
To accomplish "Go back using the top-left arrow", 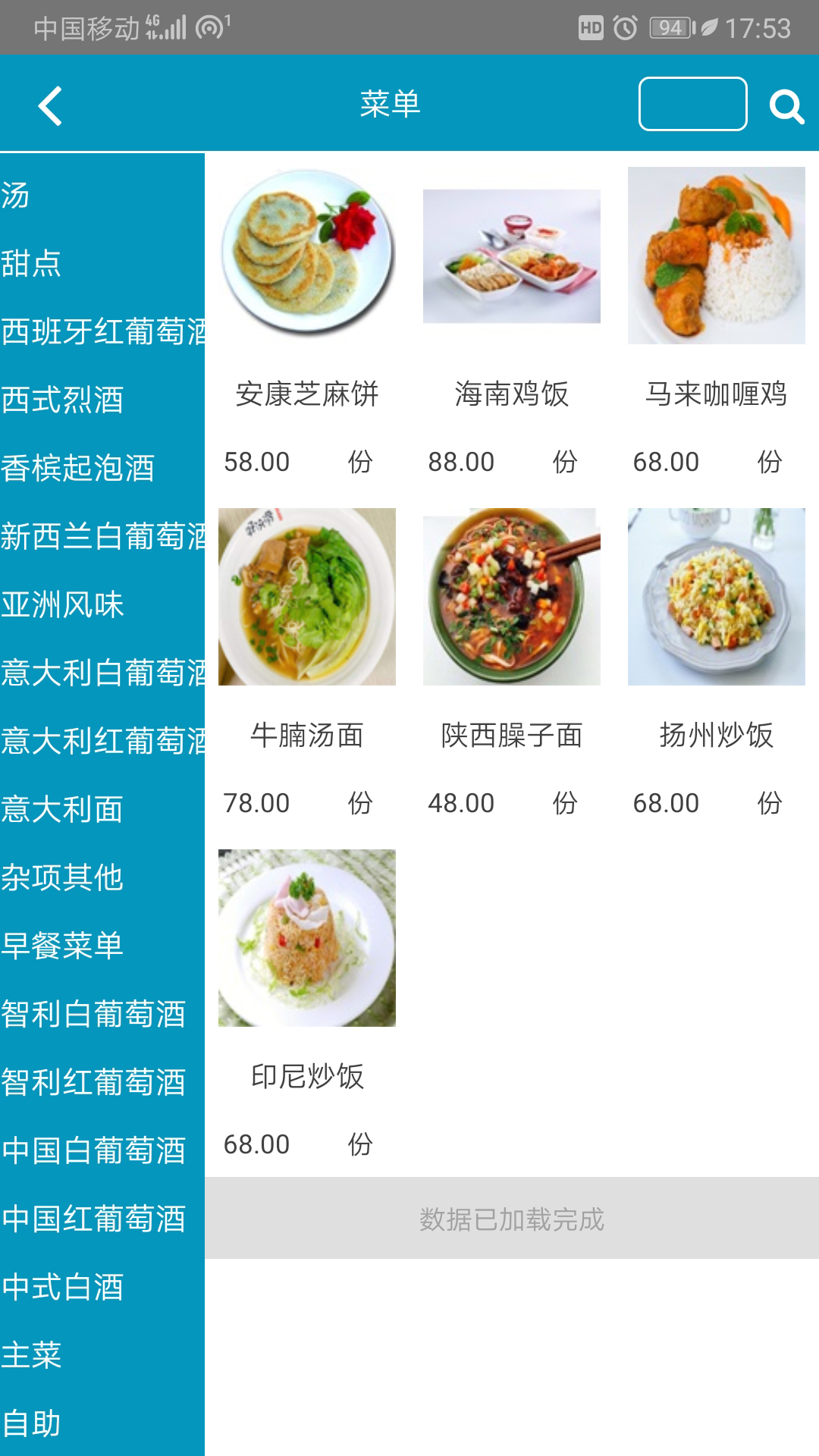I will (50, 105).
